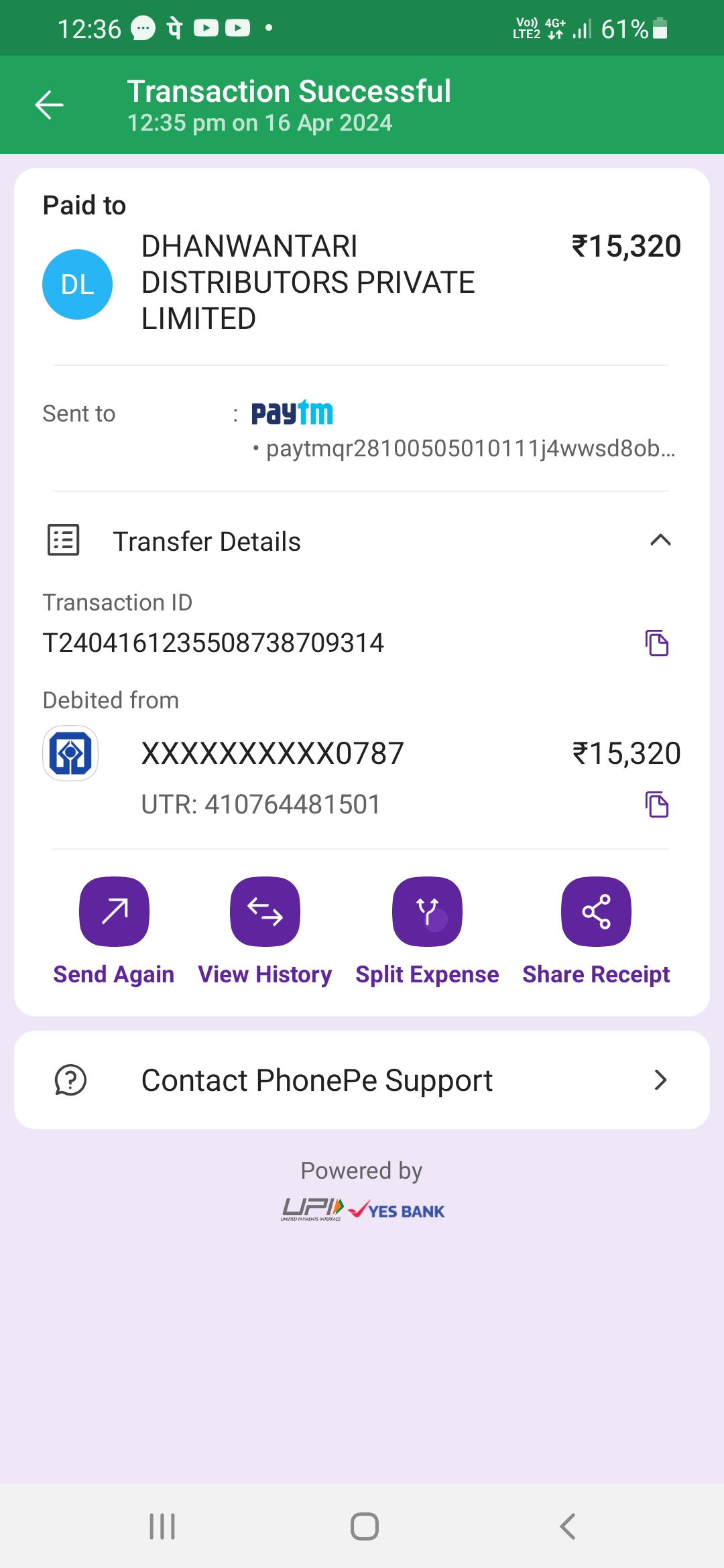This screenshot has width=724, height=1568.
Task: Go to the home screen
Action: pyautogui.click(x=364, y=1526)
